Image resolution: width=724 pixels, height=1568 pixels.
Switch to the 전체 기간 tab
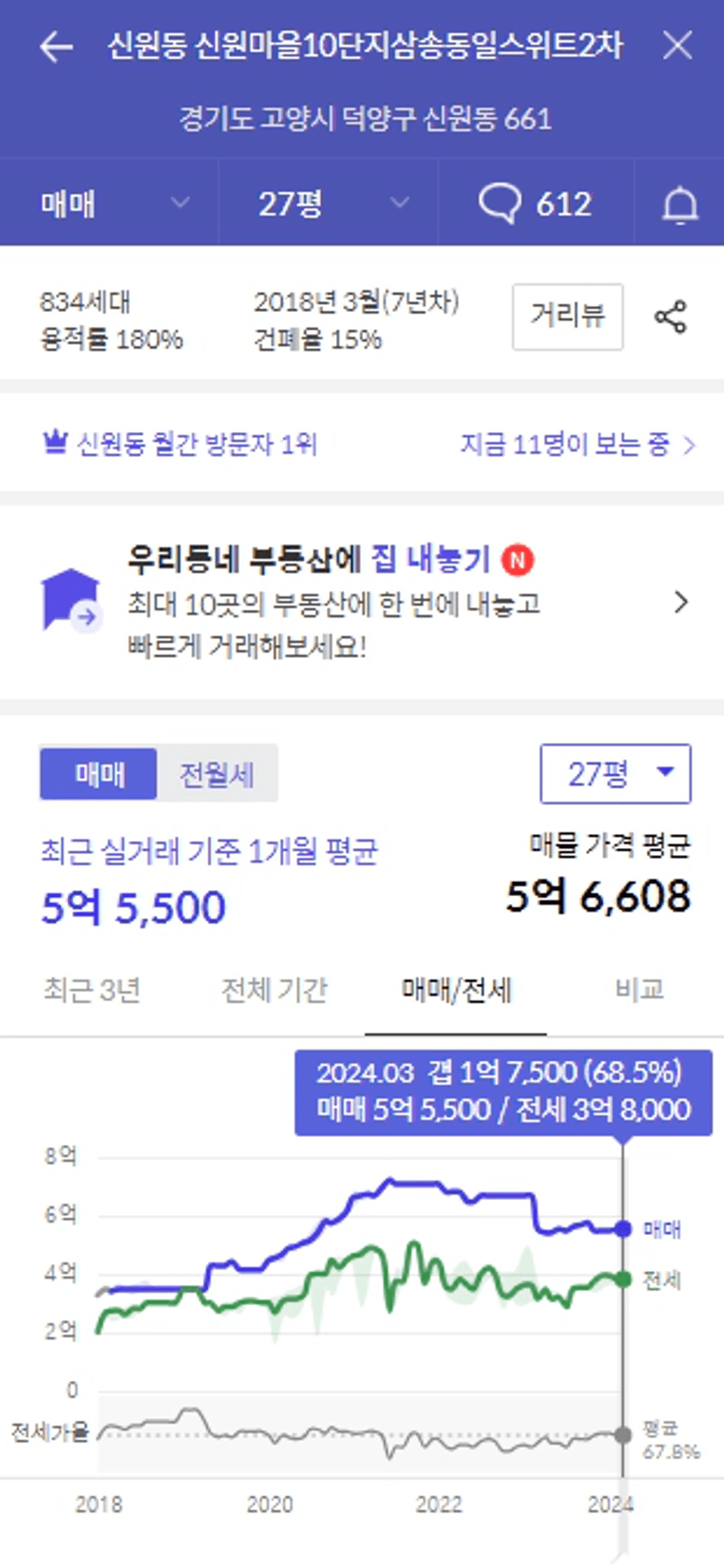pyautogui.click(x=274, y=991)
